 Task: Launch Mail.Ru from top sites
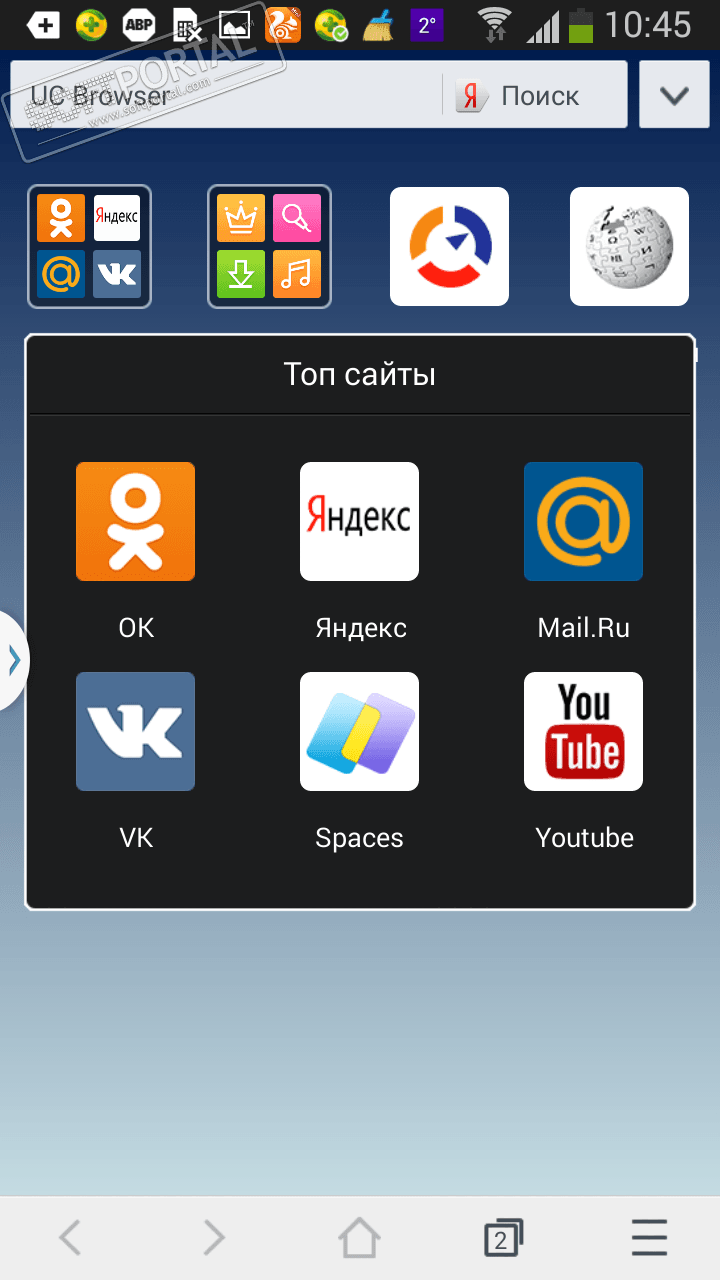coord(583,521)
